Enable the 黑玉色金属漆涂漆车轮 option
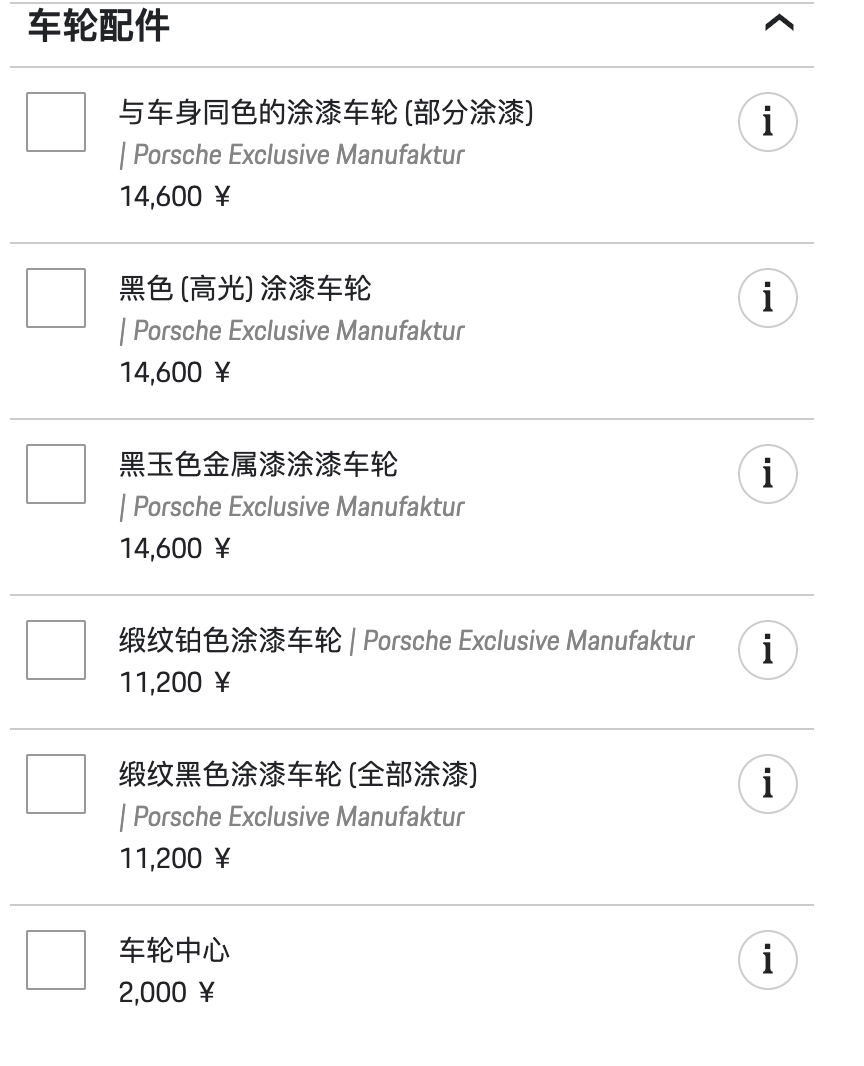The image size is (864, 1066). click(57, 473)
